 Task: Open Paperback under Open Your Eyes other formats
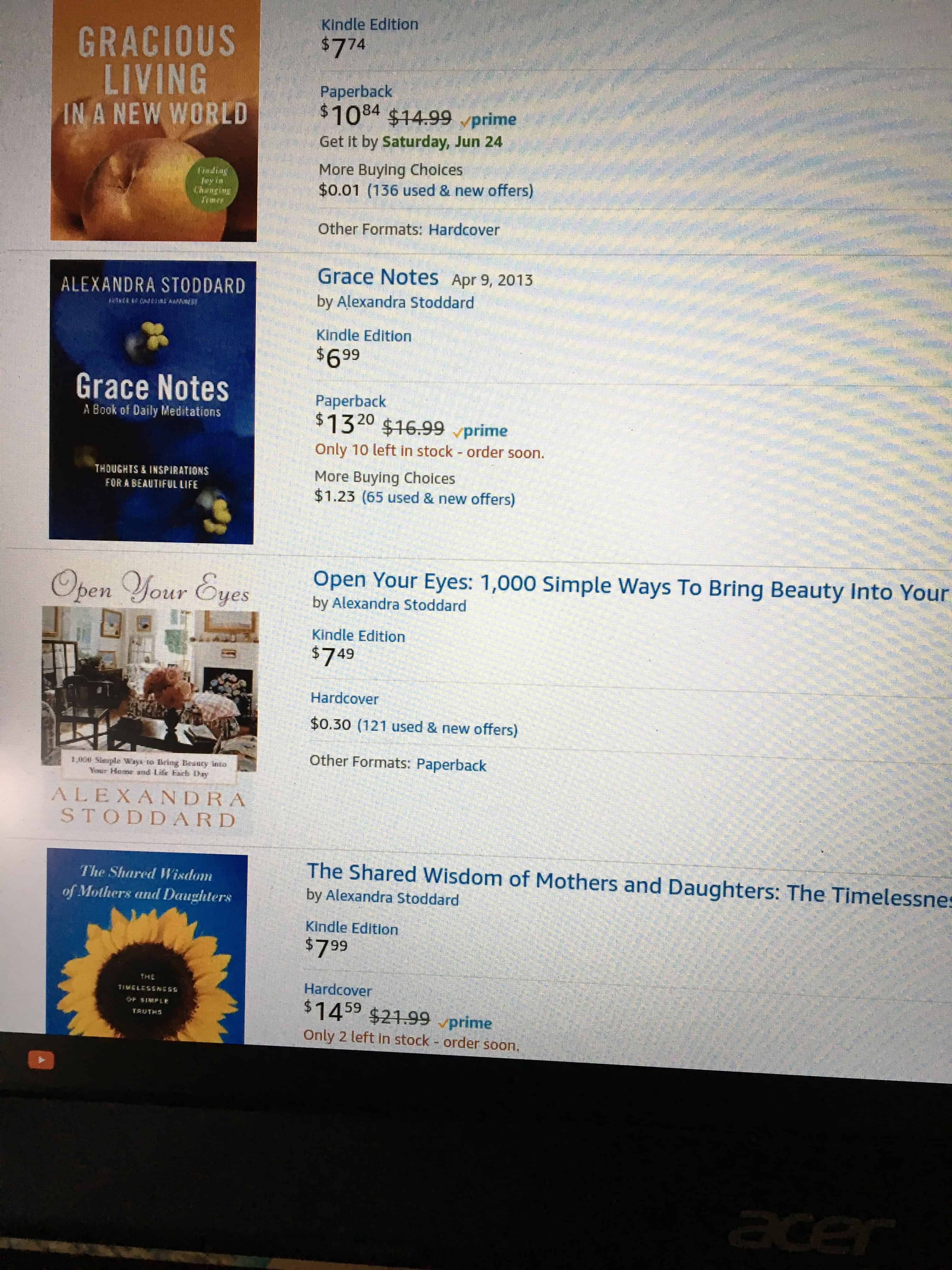pos(451,765)
